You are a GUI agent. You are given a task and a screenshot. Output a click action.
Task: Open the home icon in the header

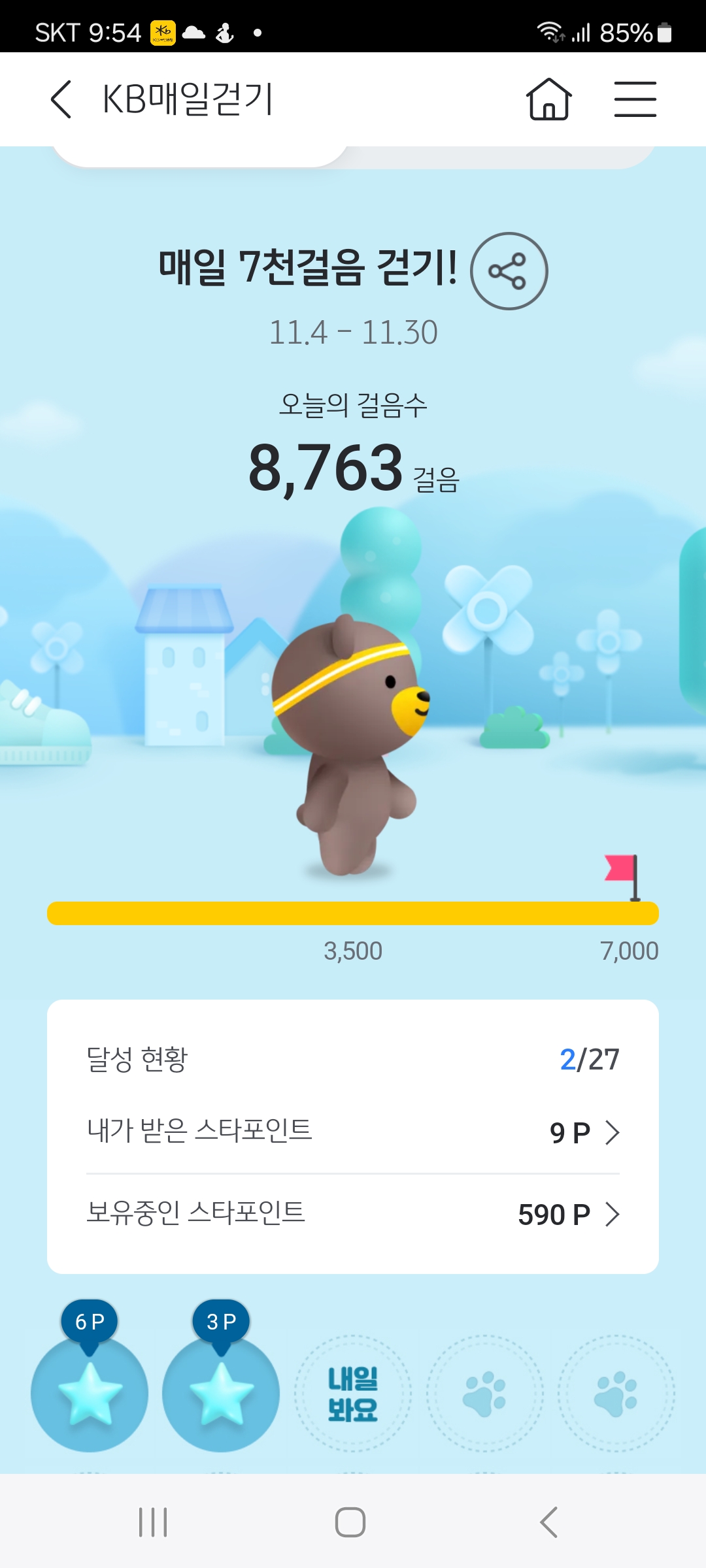tap(549, 99)
